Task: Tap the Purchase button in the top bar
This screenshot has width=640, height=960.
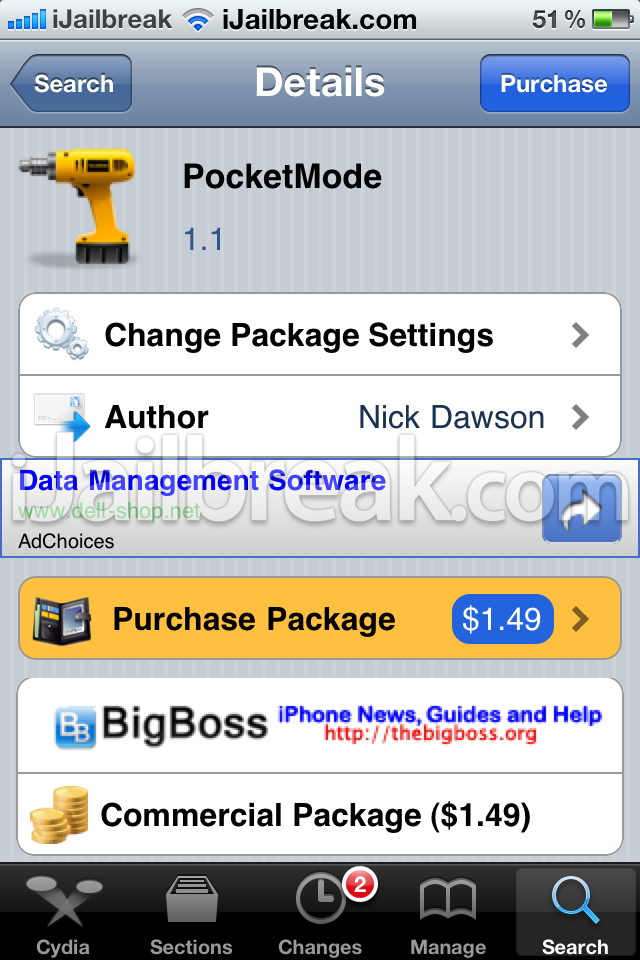Action: (552, 84)
